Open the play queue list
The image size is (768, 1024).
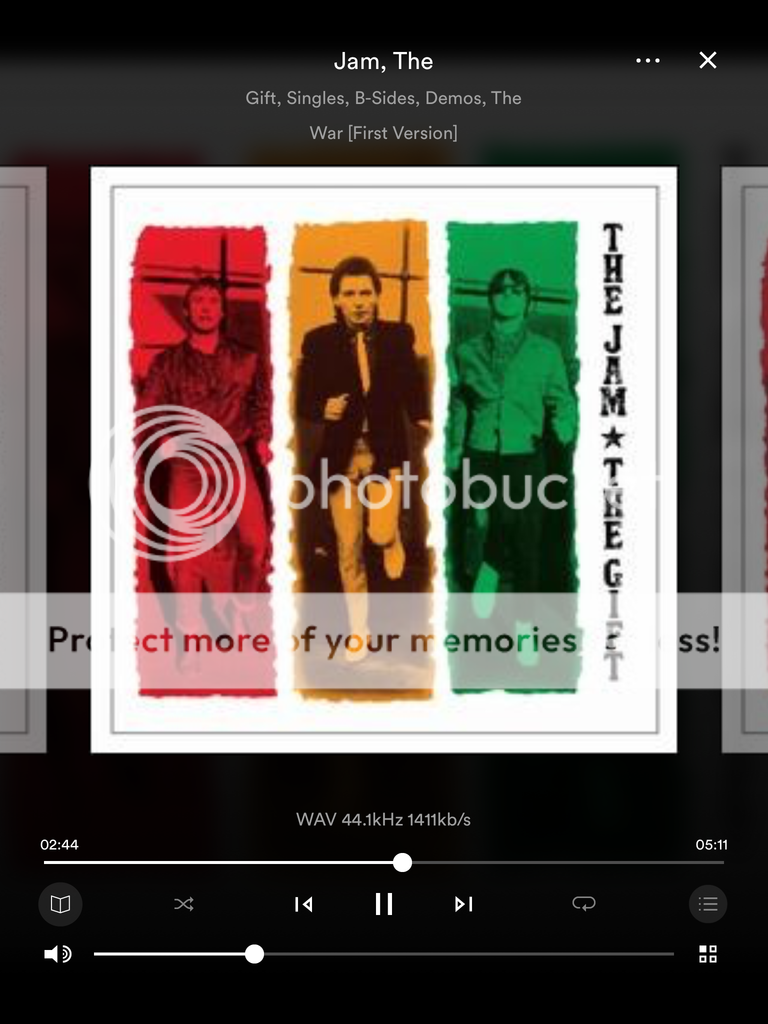[x=708, y=904]
